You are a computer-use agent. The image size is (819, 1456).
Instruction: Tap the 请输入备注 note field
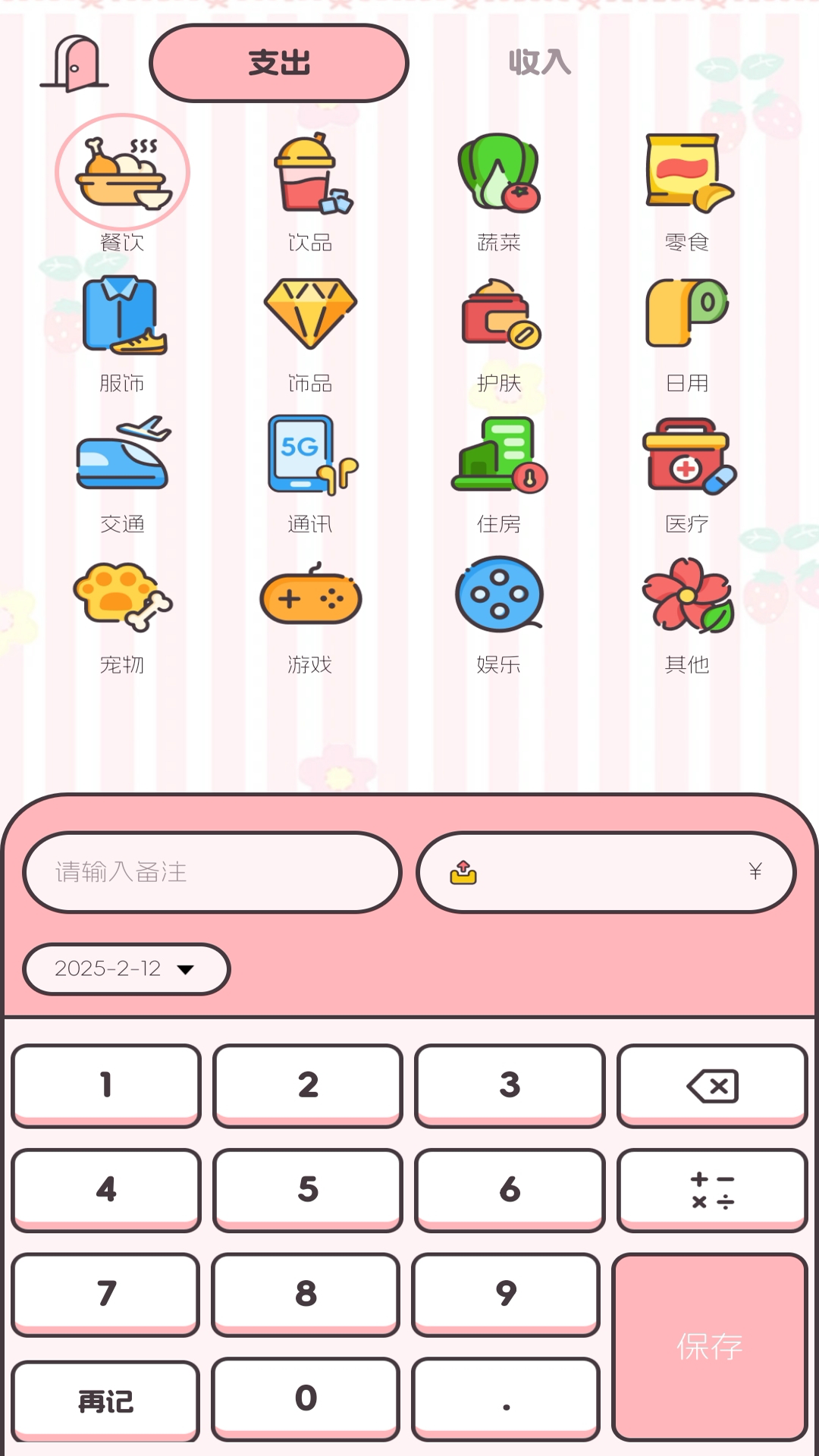tap(212, 872)
